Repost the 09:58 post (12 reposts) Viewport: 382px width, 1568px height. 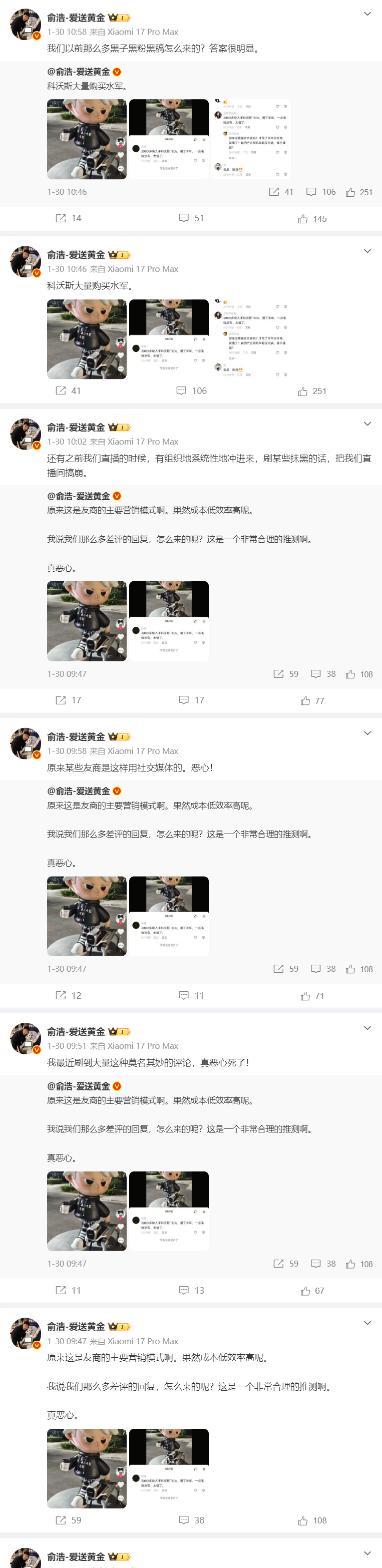tap(68, 995)
